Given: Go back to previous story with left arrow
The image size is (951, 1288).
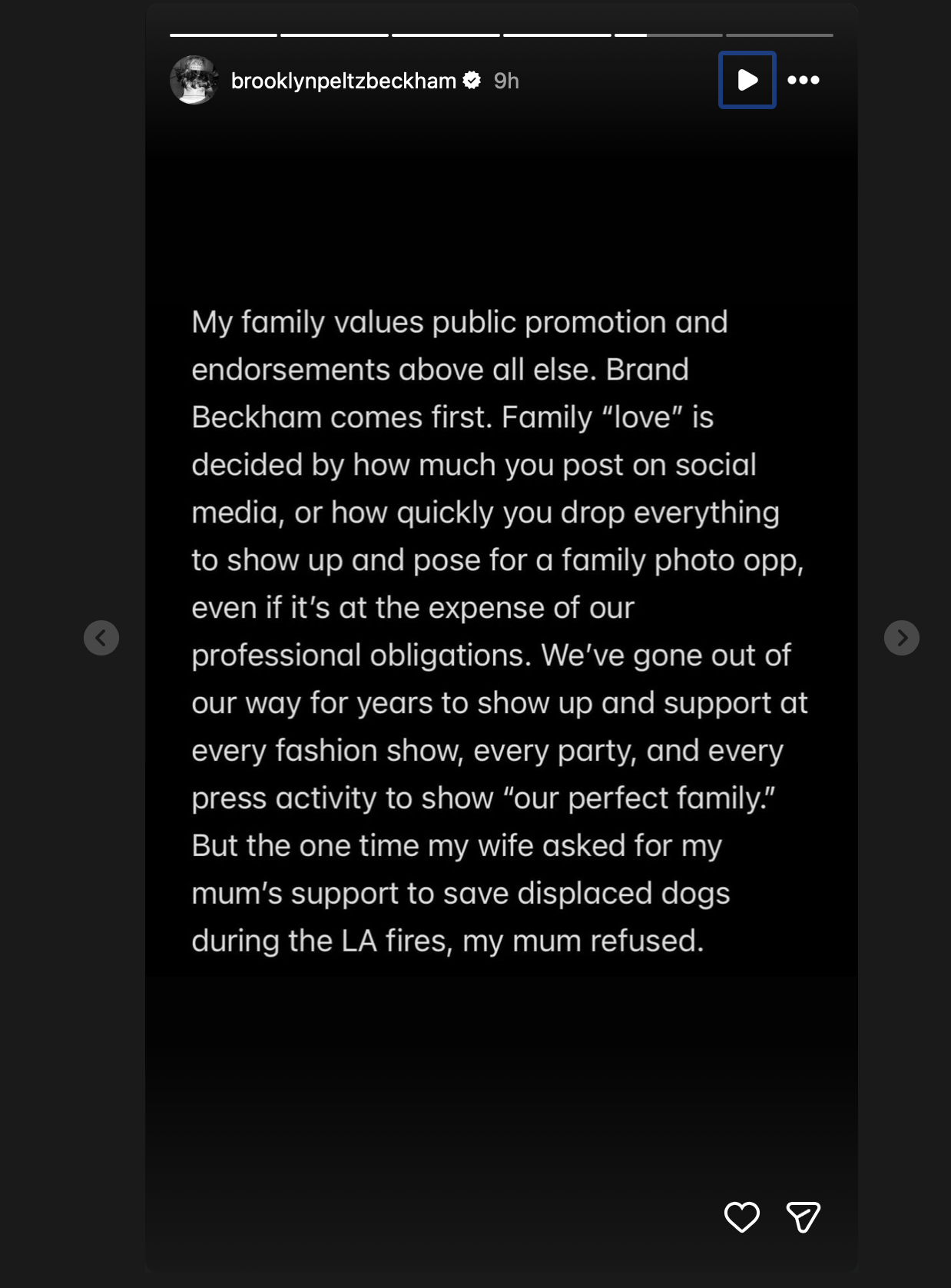Looking at the screenshot, I should click(x=101, y=638).
